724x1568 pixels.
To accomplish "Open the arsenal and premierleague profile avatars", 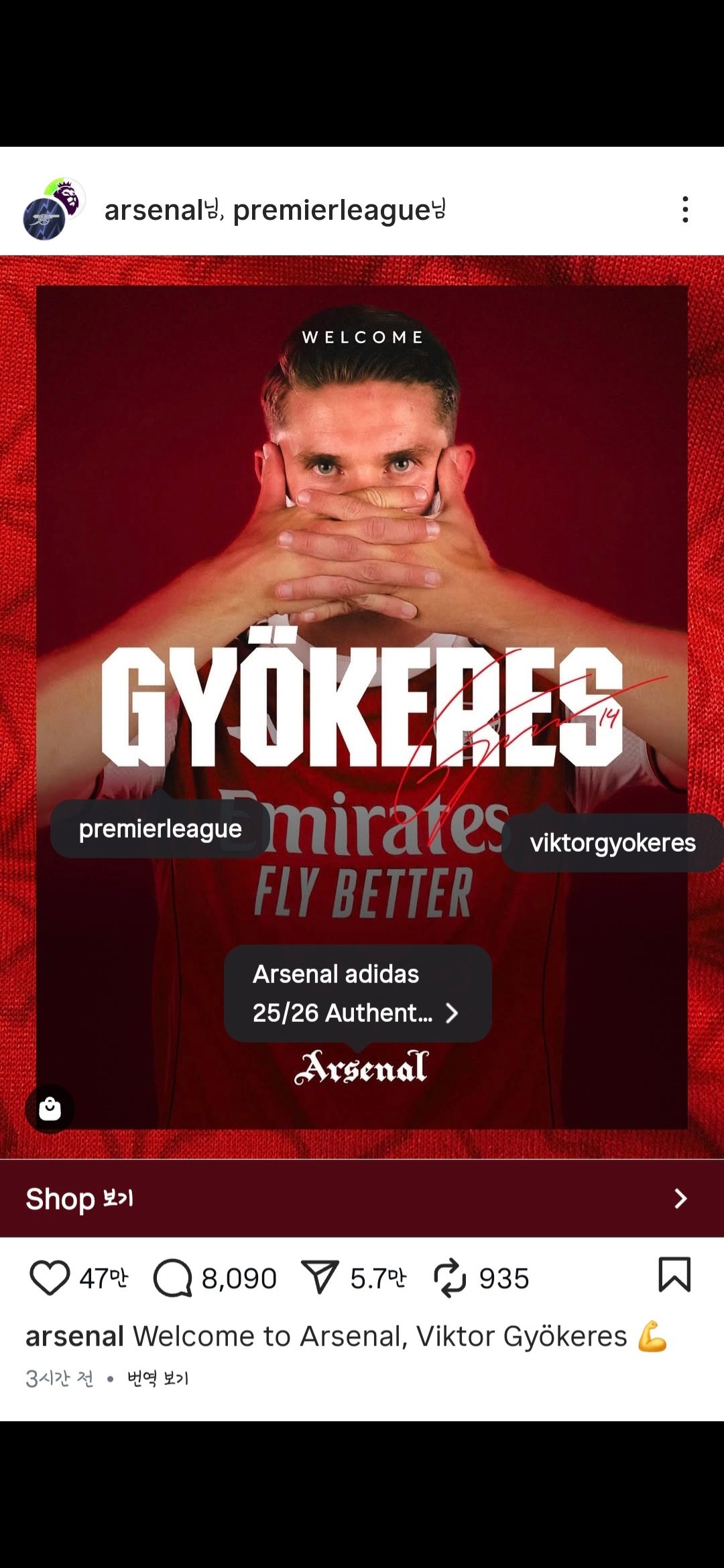I will tap(54, 210).
